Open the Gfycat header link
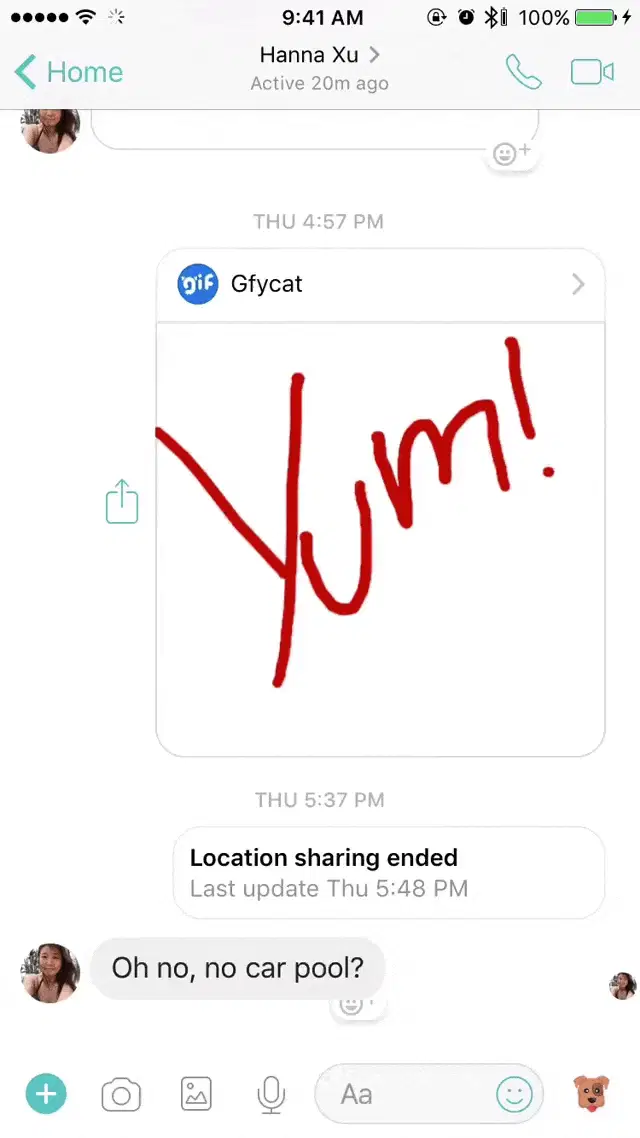Image resolution: width=640 pixels, height=1138 pixels. tap(380, 284)
